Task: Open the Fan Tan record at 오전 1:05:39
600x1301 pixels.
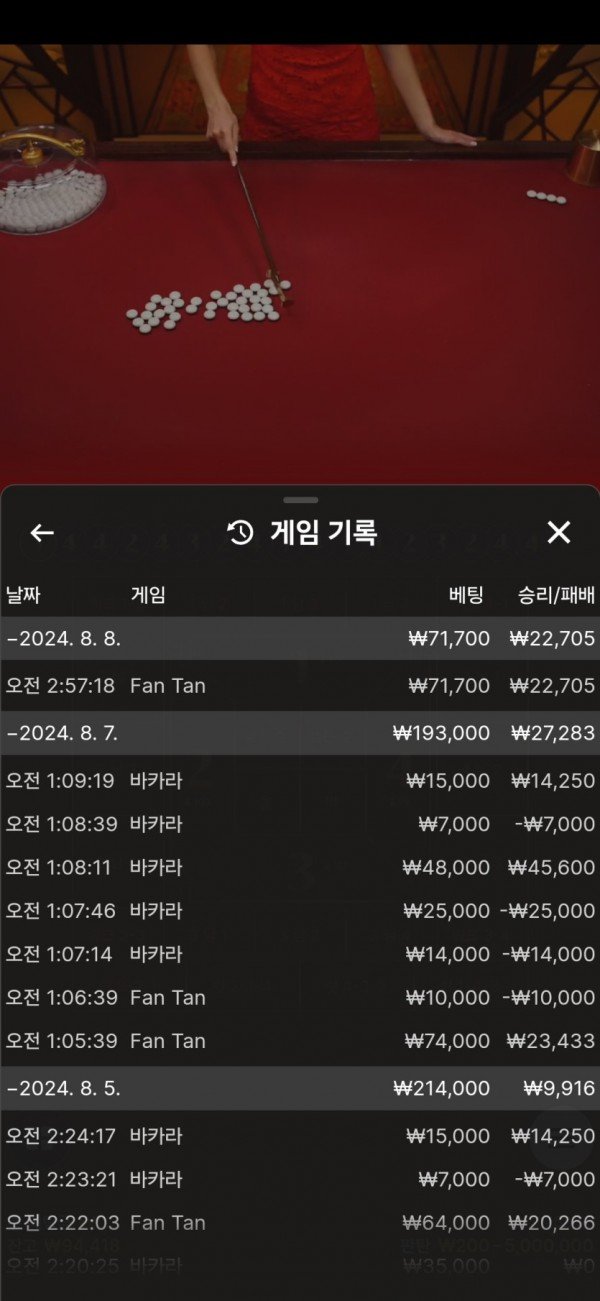Action: pos(300,1041)
